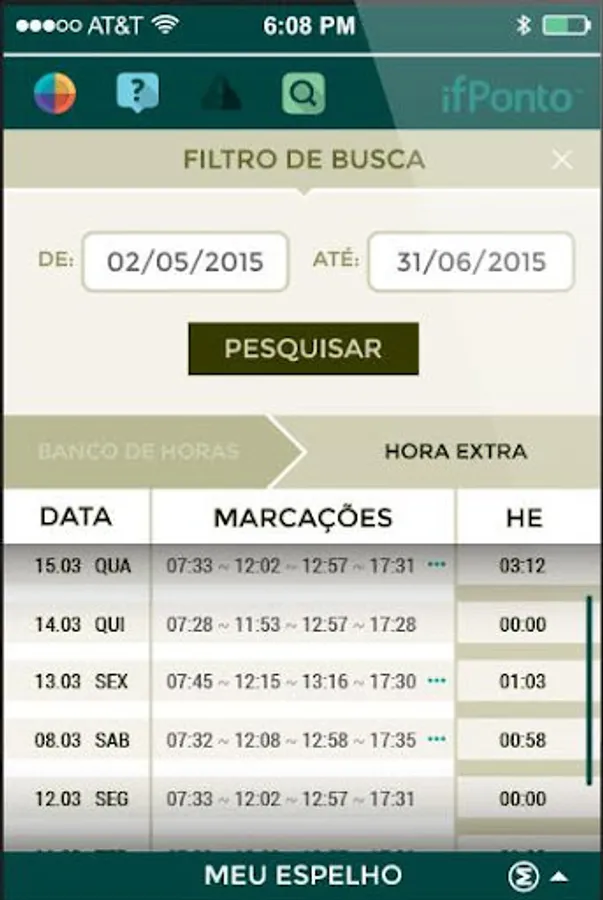Close the Filtro de Busca panel
Screen dimensions: 603x900
pos(562,160)
